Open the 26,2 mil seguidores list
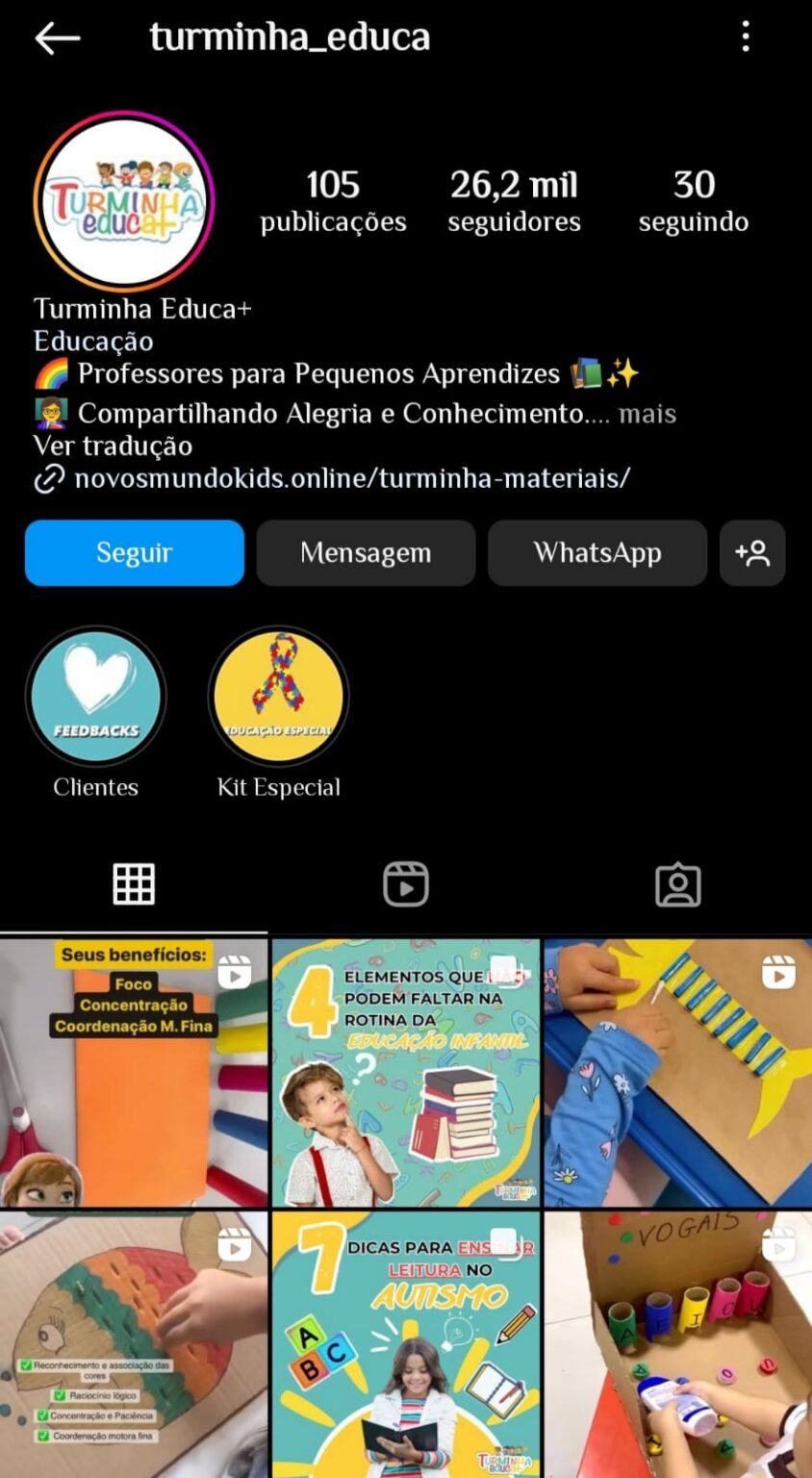The height and width of the screenshot is (1478, 812). 514,202
